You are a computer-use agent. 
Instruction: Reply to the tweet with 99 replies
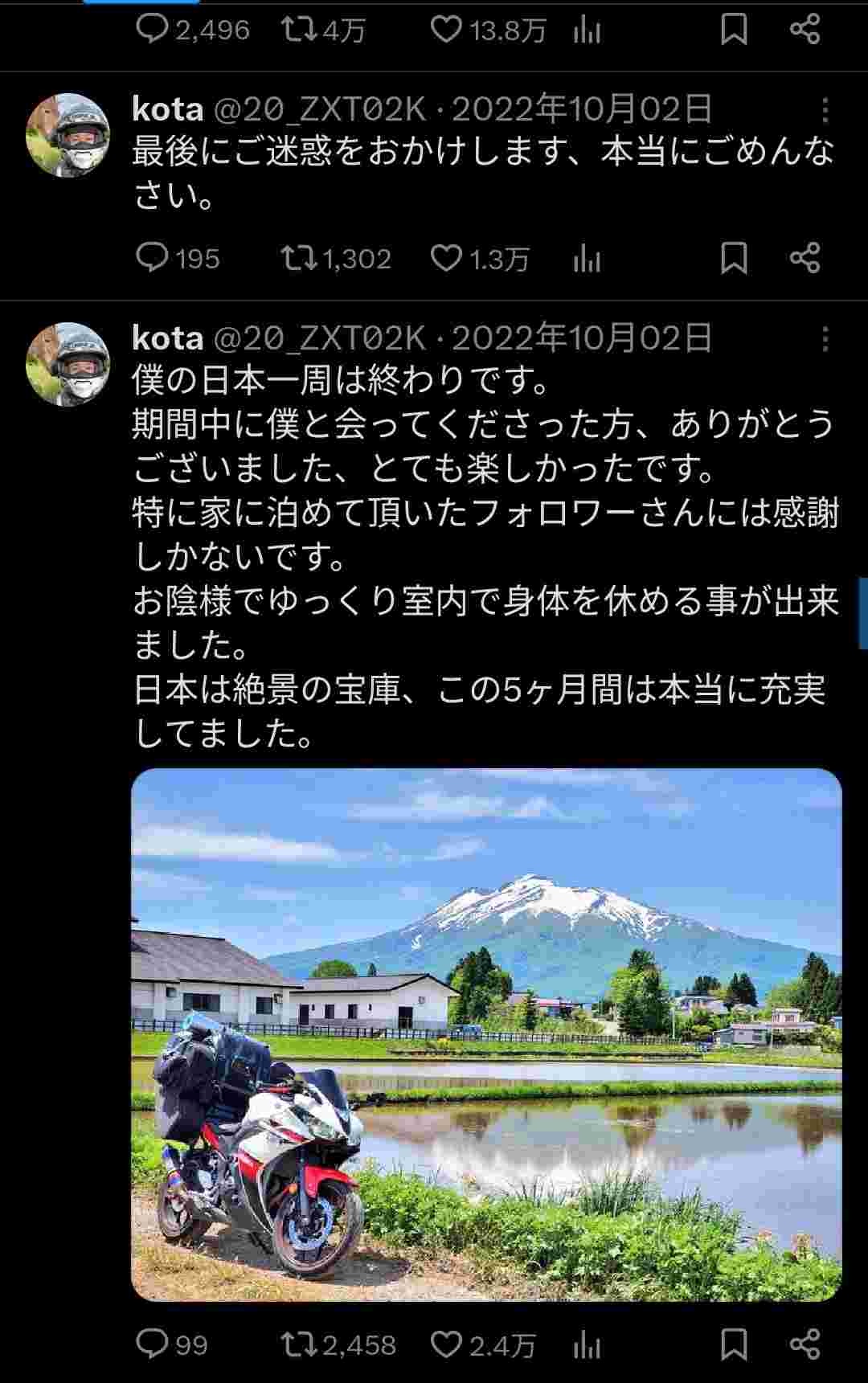pyautogui.click(x=151, y=1344)
